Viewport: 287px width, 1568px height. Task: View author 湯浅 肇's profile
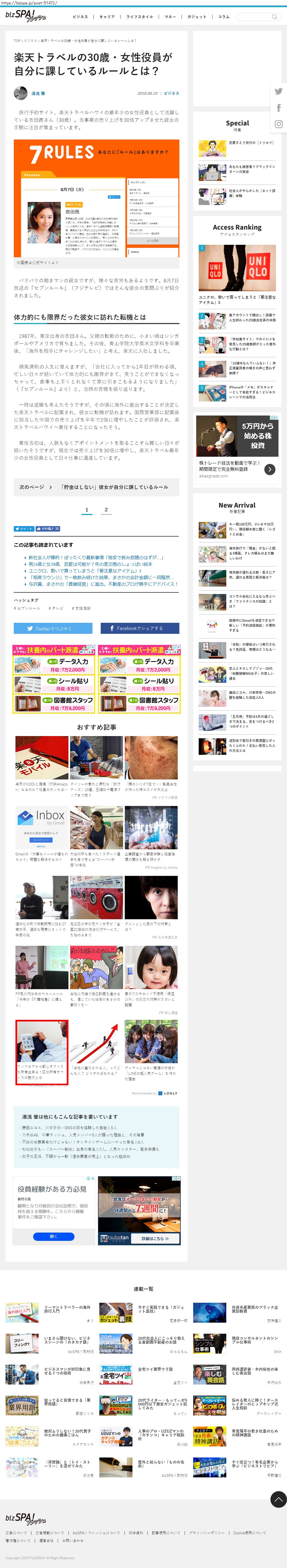click(x=38, y=94)
